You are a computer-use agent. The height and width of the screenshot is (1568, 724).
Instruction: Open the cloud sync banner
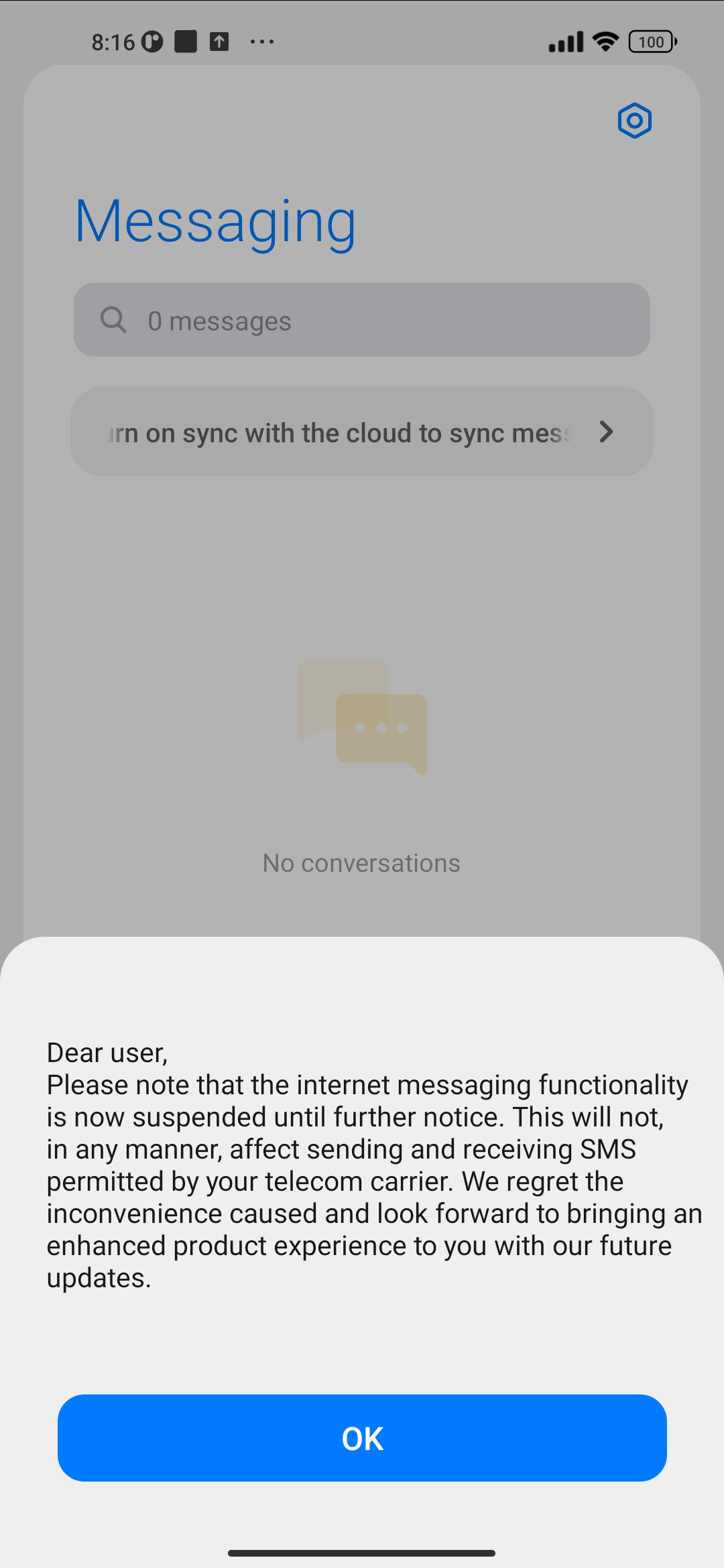[x=362, y=432]
